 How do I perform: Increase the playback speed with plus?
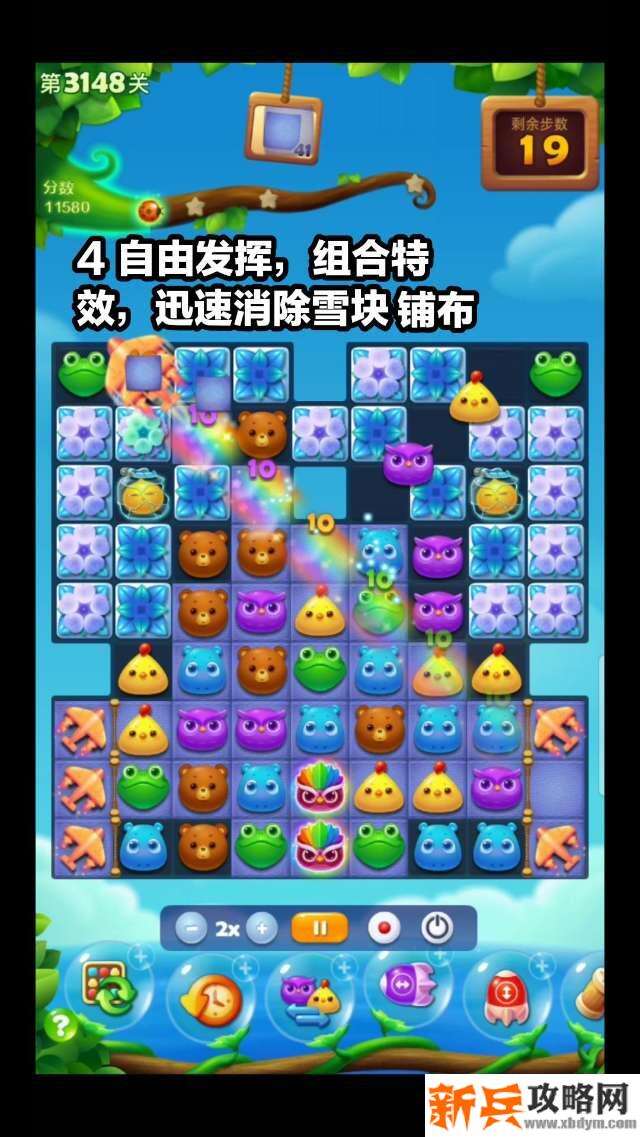(x=261, y=928)
